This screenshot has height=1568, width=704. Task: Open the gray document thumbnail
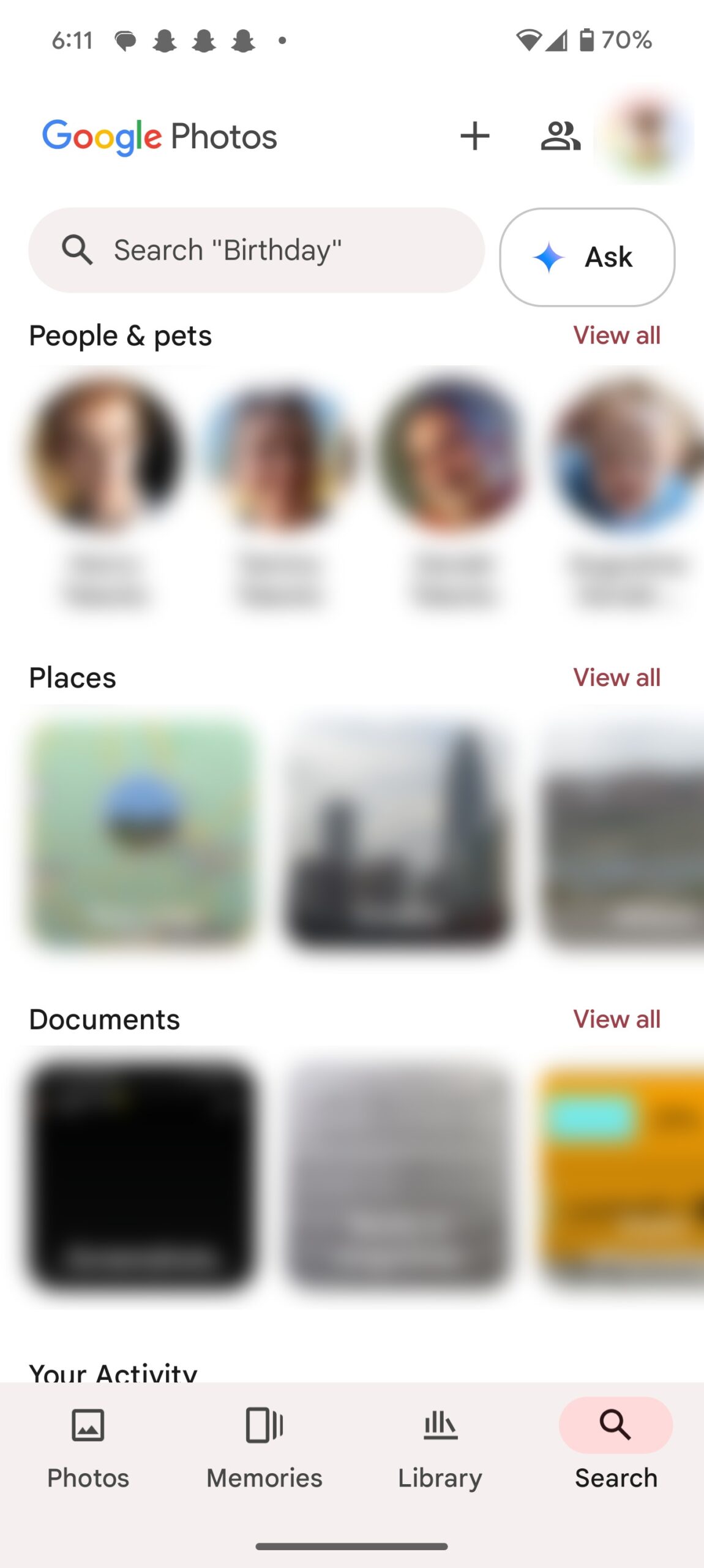point(398,1173)
